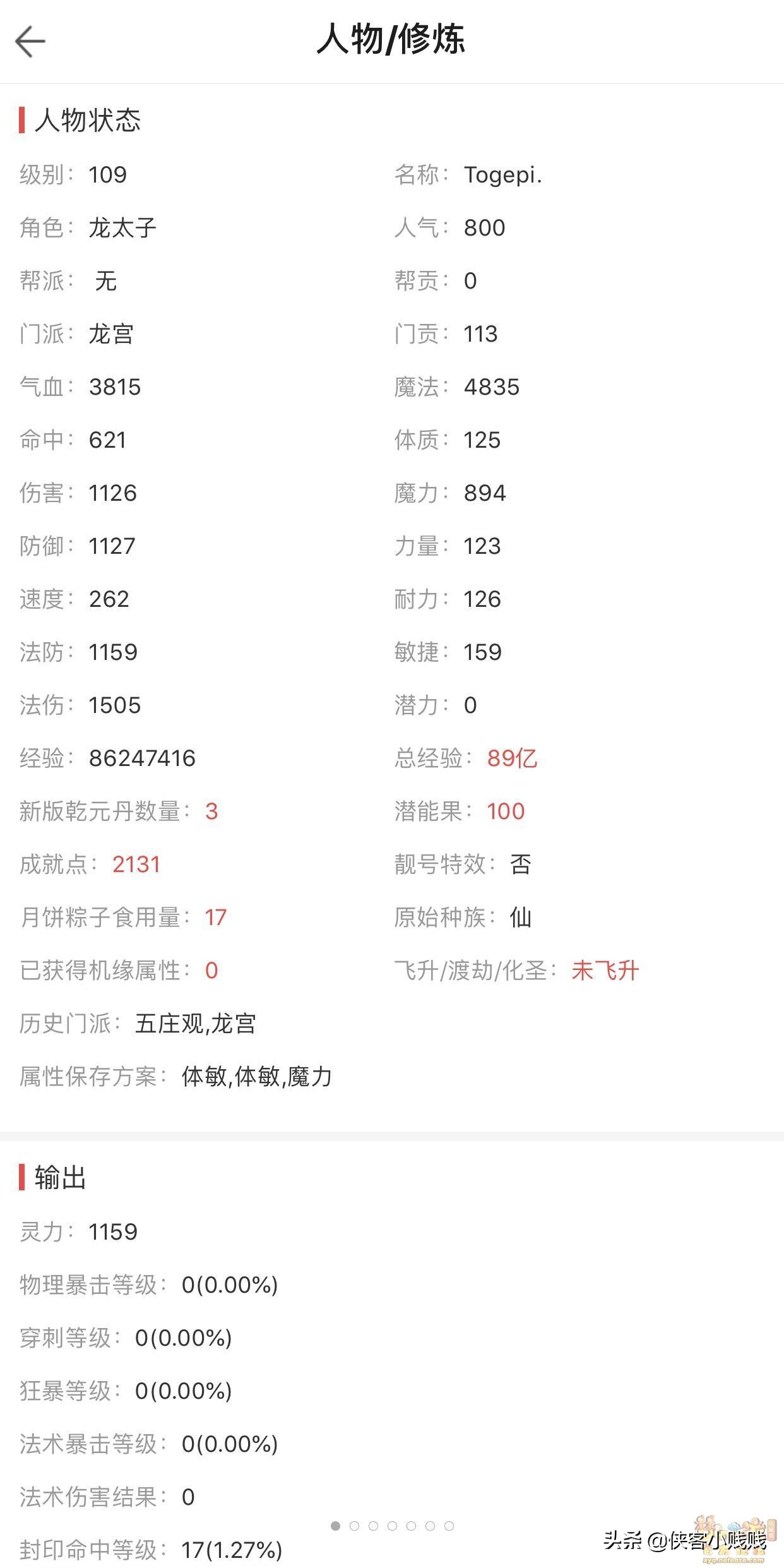Toggle the 靓号特效 setting showing 否
Image resolution: width=784 pixels, height=1568 pixels.
click(521, 865)
